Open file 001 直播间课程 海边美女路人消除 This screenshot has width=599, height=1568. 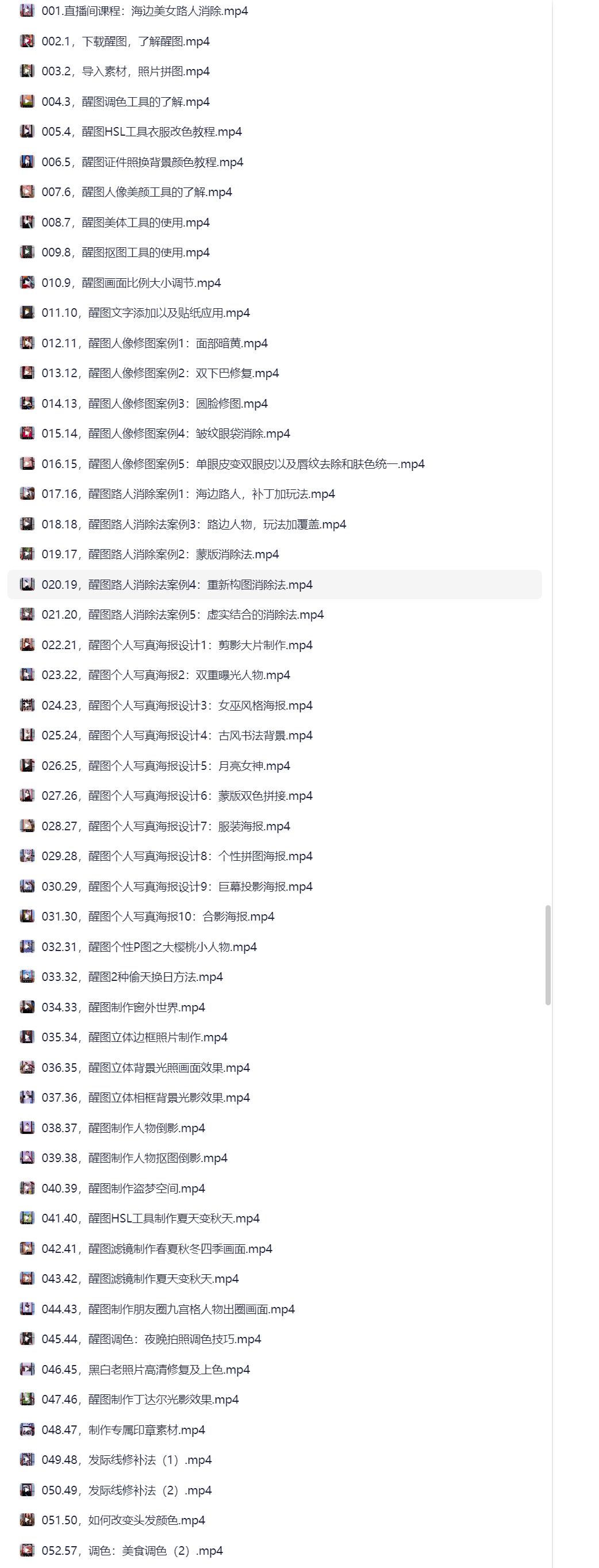click(145, 11)
